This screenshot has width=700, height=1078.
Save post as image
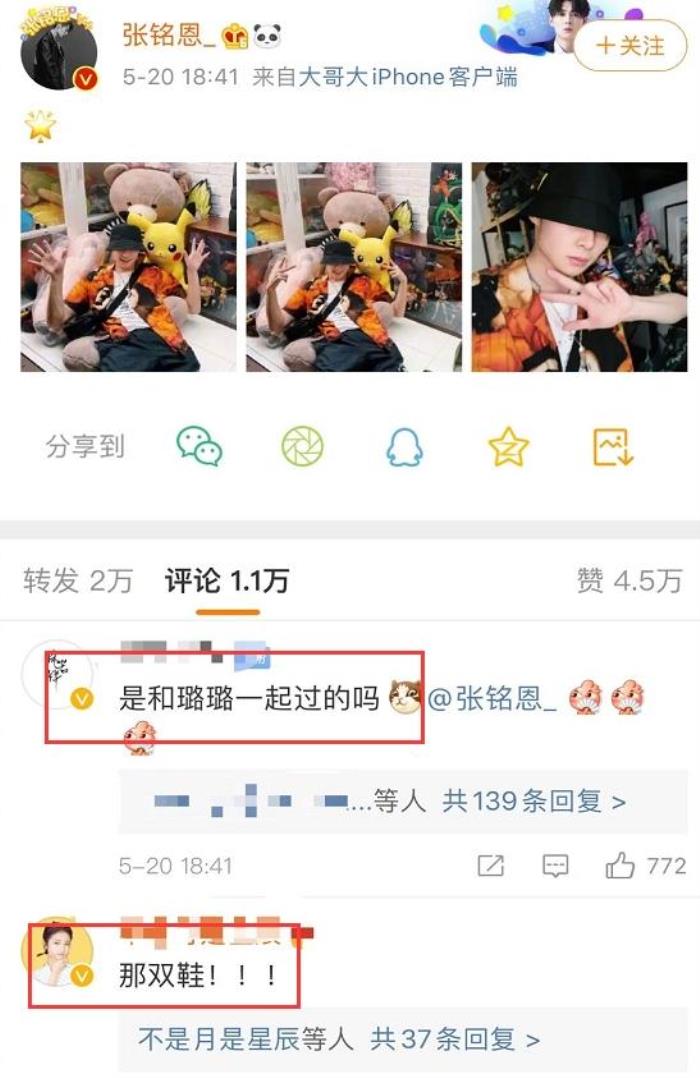coord(613,446)
